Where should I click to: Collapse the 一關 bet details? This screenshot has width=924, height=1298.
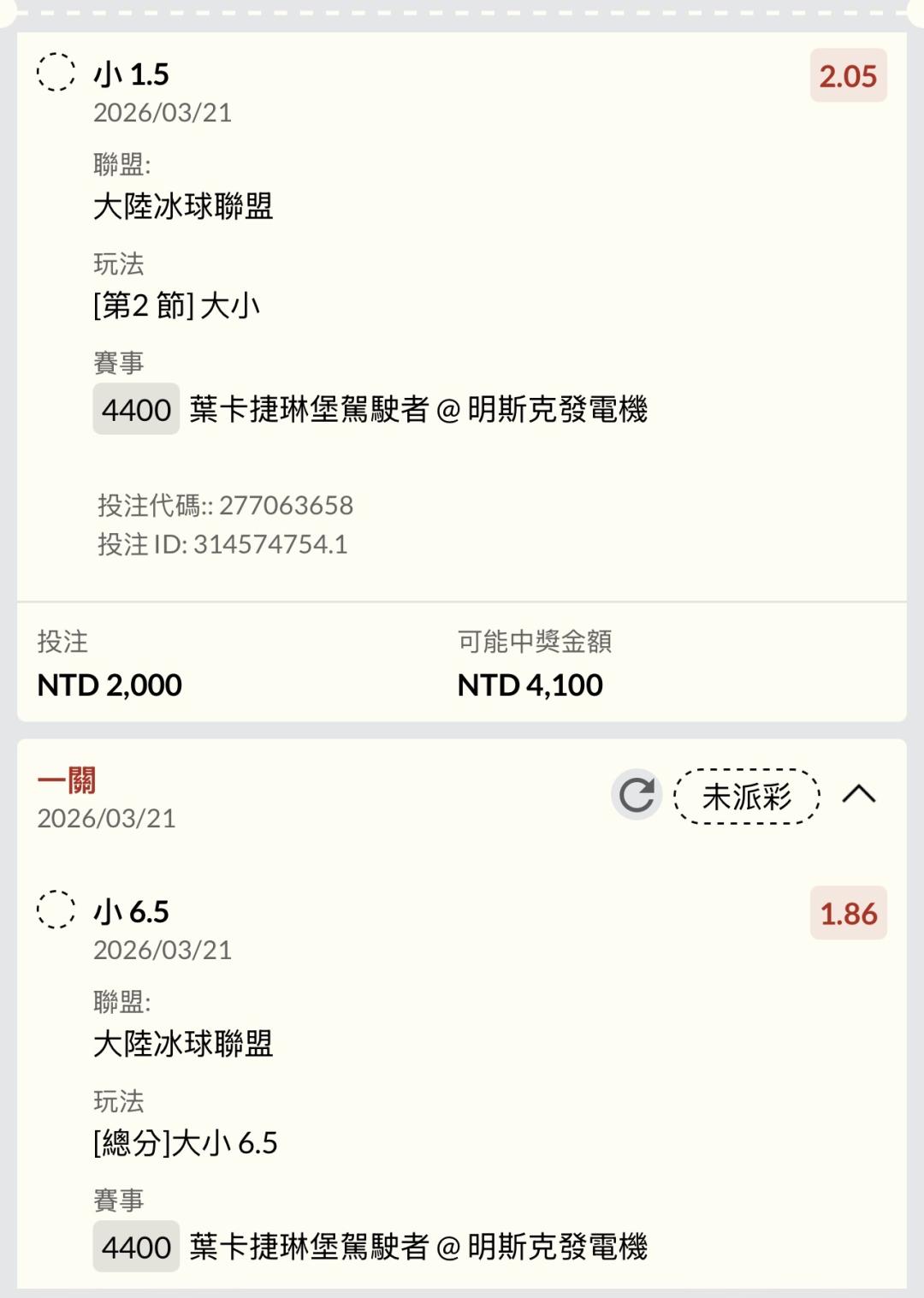pos(859,795)
